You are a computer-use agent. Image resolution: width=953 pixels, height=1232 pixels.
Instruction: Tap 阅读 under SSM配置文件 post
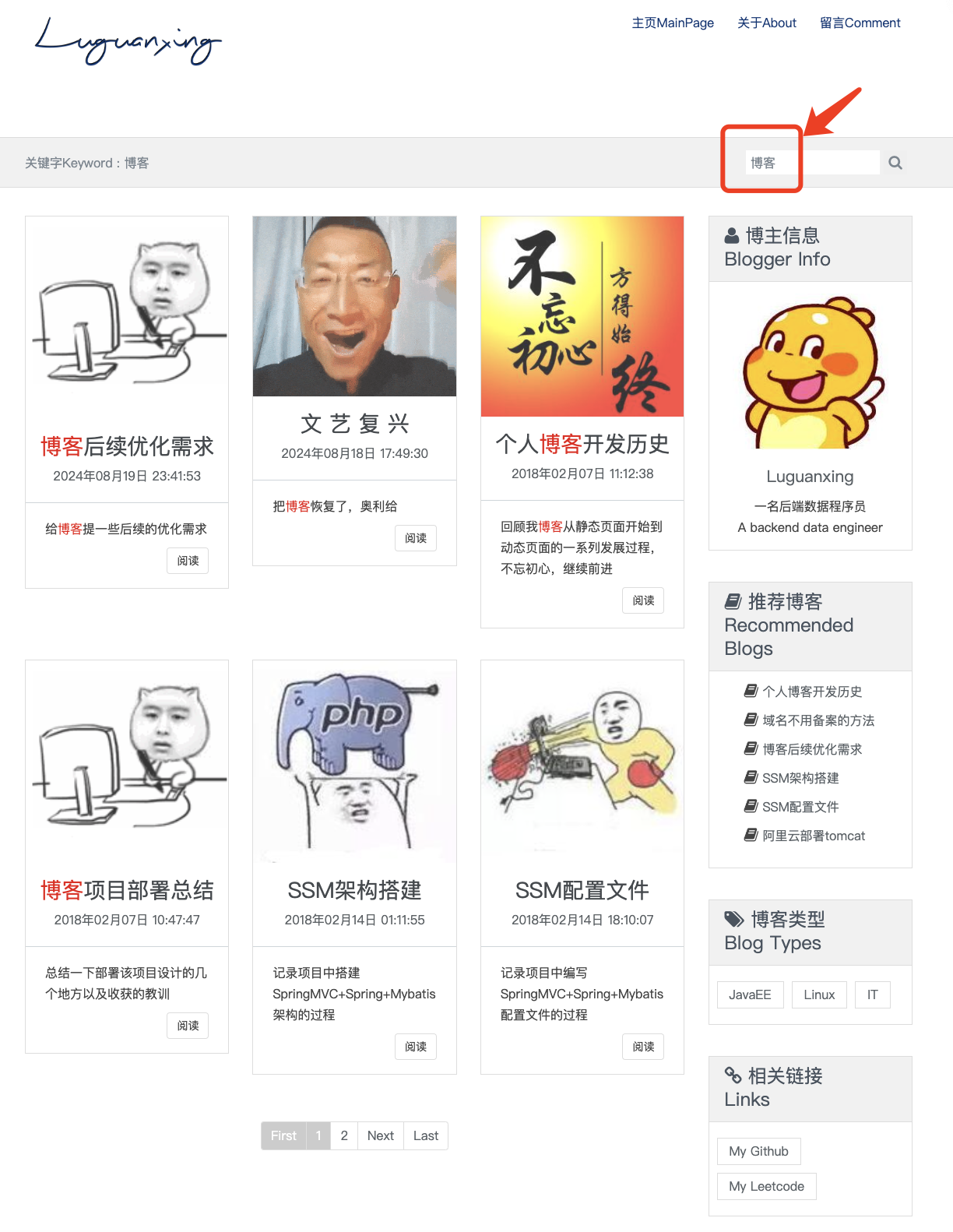(643, 1047)
